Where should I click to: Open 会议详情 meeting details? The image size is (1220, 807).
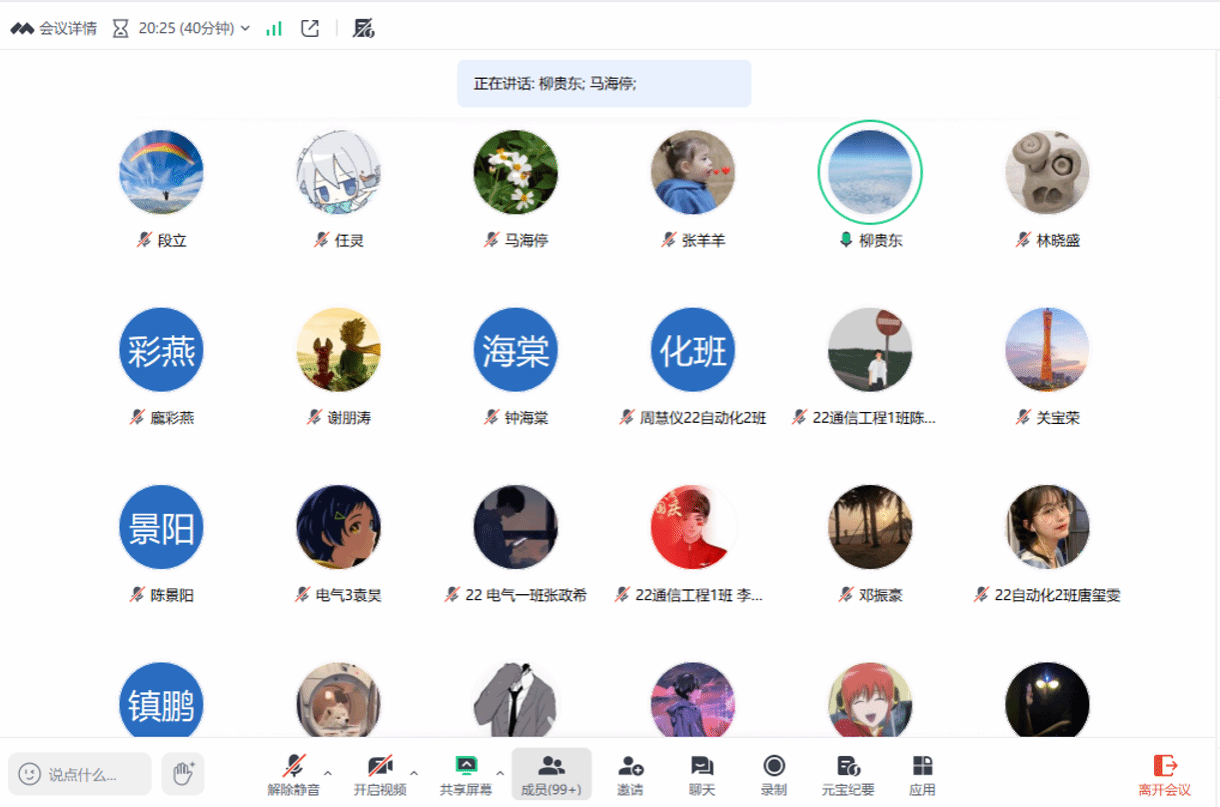coord(54,28)
